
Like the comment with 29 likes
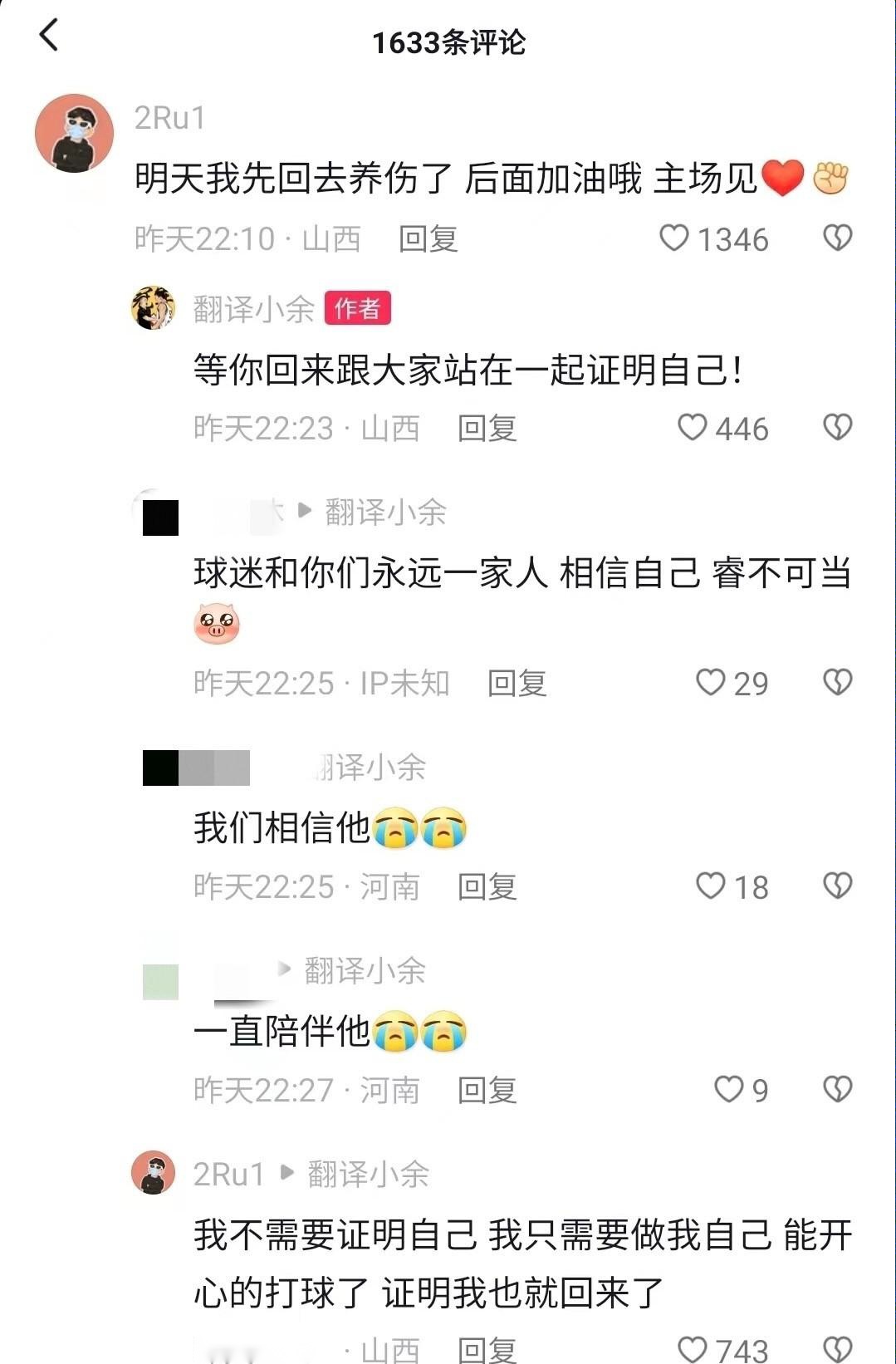click(x=710, y=682)
